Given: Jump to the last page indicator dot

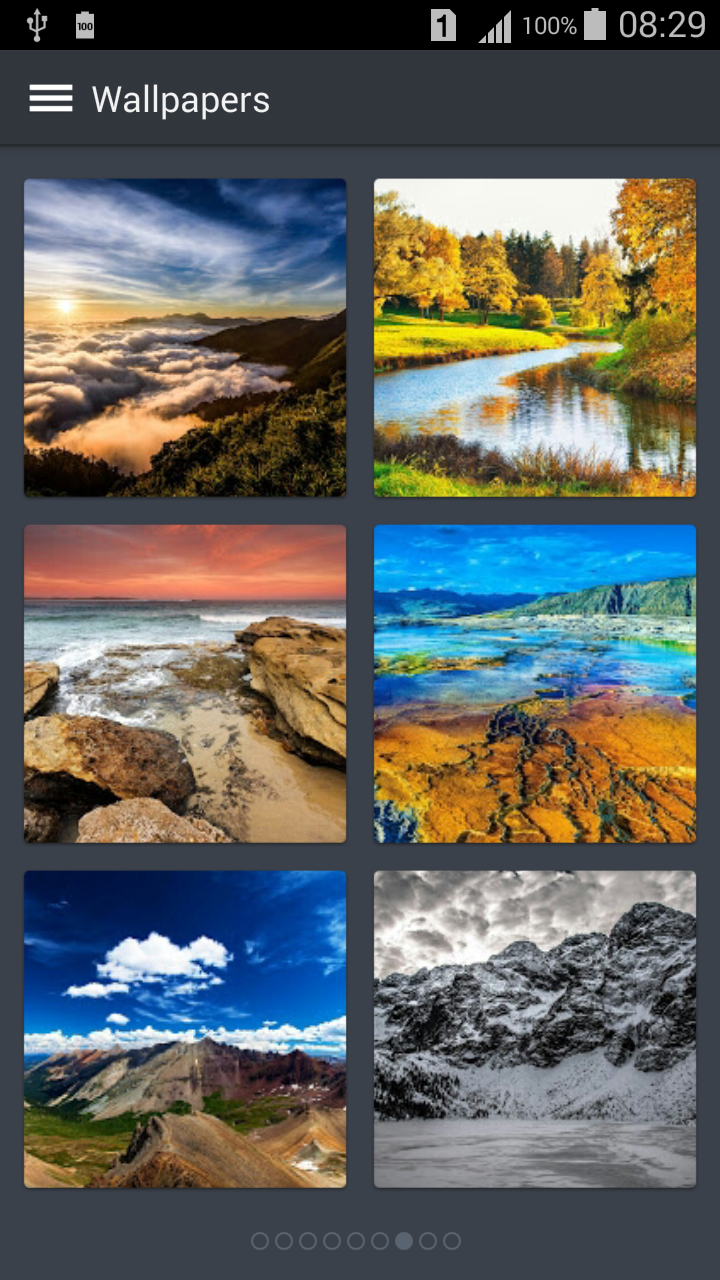Looking at the screenshot, I should [x=452, y=1241].
